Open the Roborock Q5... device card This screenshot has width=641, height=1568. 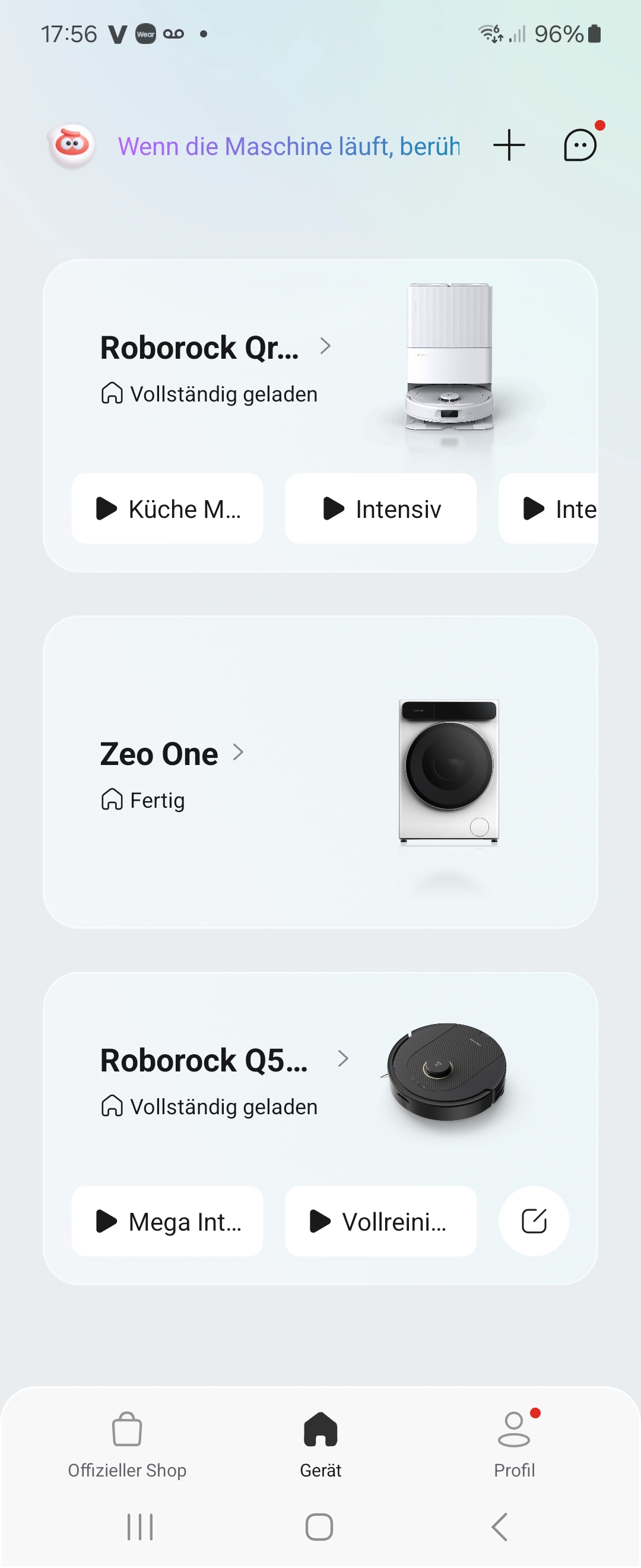[224, 1060]
